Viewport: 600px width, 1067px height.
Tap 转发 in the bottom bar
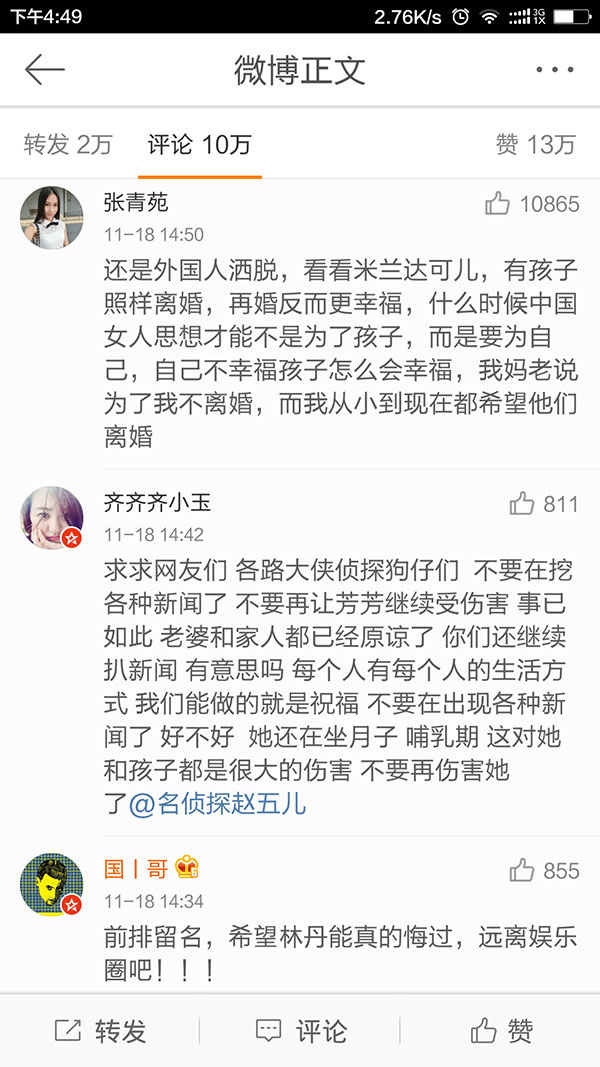[100, 1030]
